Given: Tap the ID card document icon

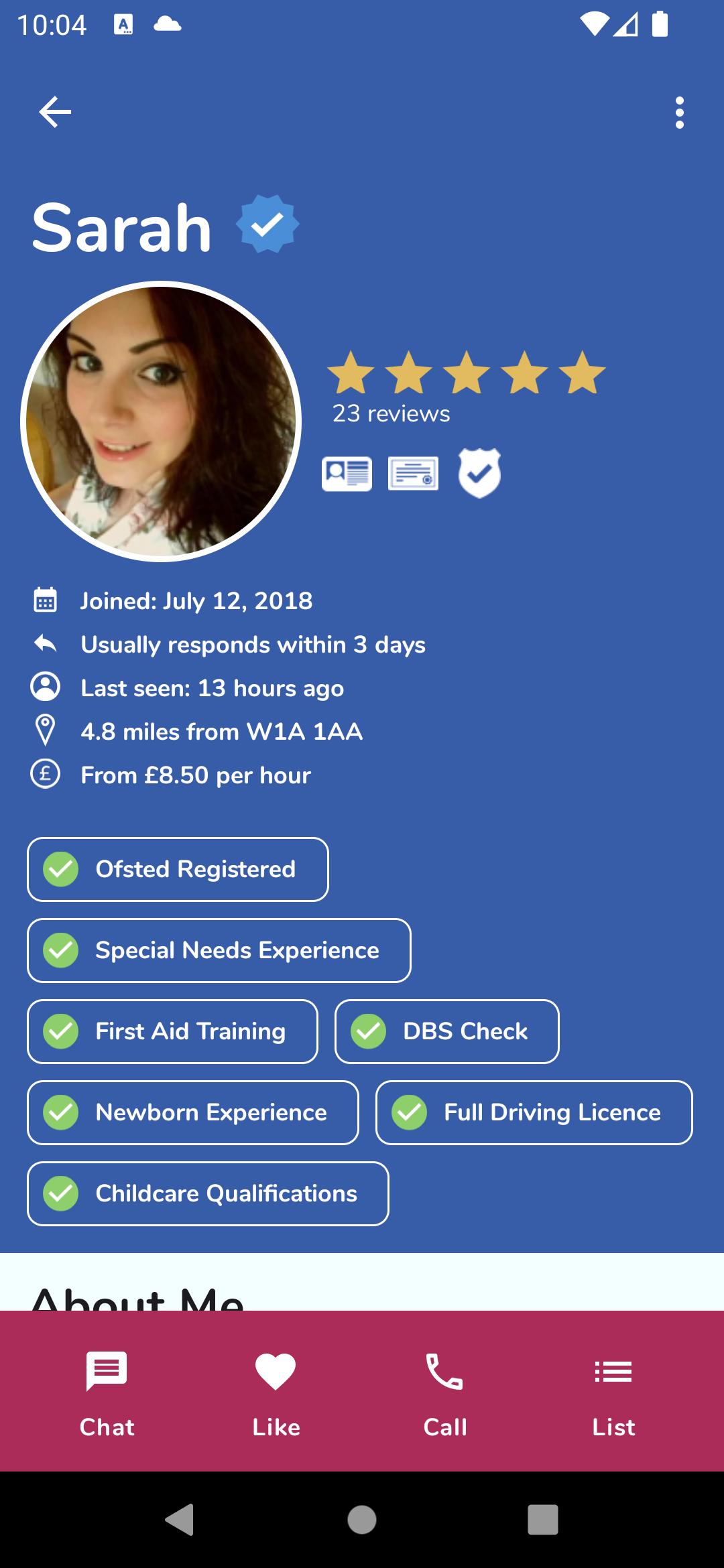Looking at the screenshot, I should (x=347, y=474).
